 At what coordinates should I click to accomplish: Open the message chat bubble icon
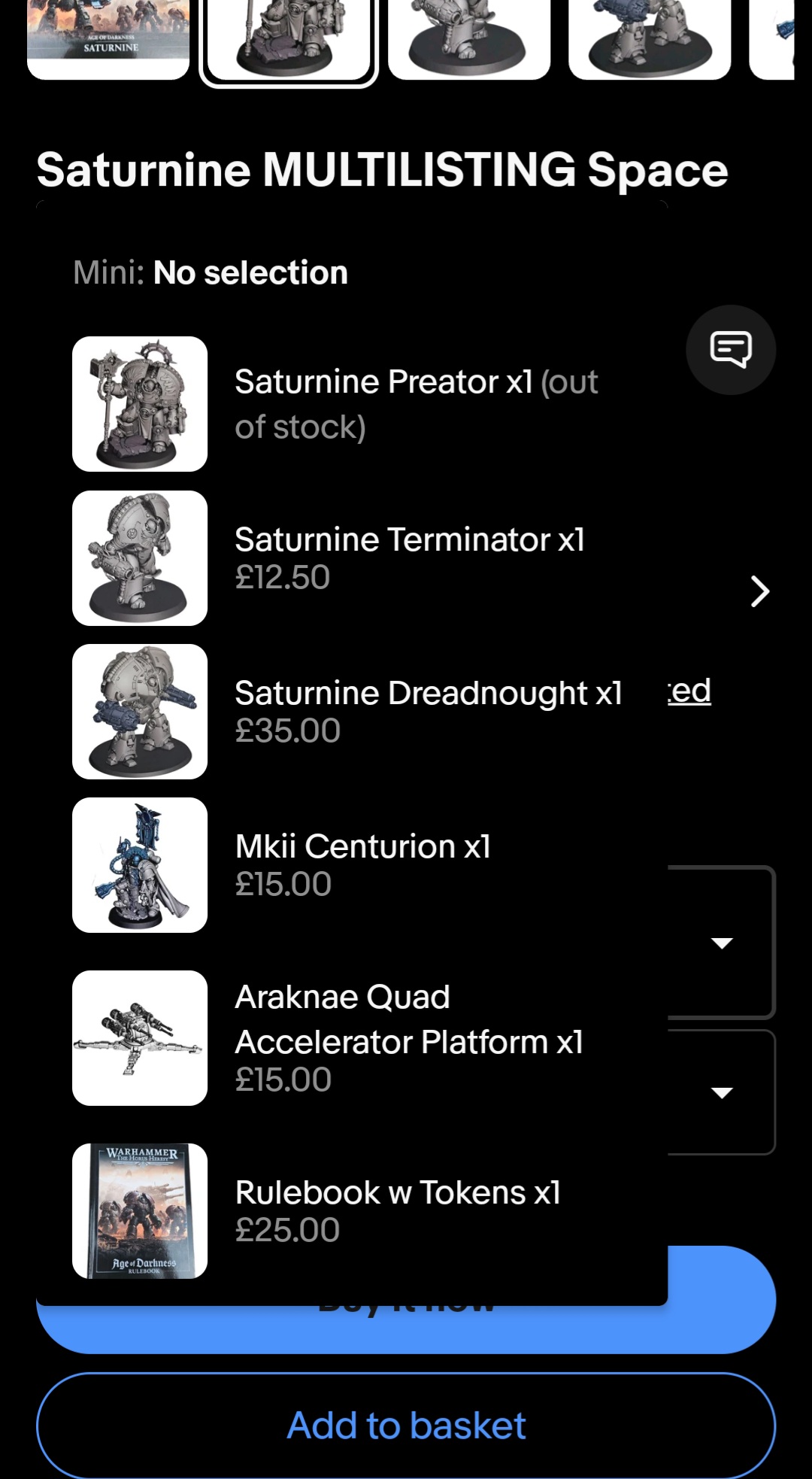click(x=731, y=350)
